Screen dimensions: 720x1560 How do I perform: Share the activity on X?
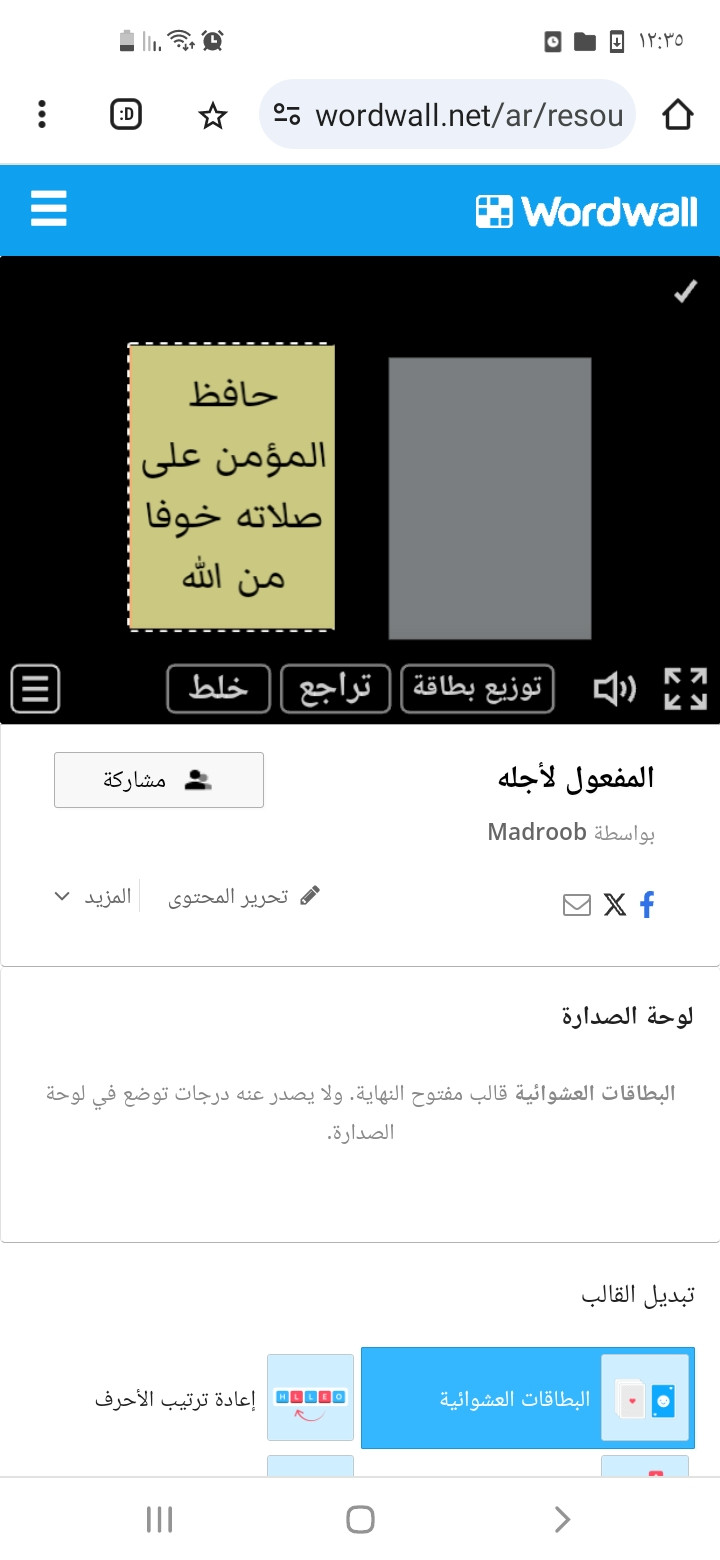coord(614,905)
